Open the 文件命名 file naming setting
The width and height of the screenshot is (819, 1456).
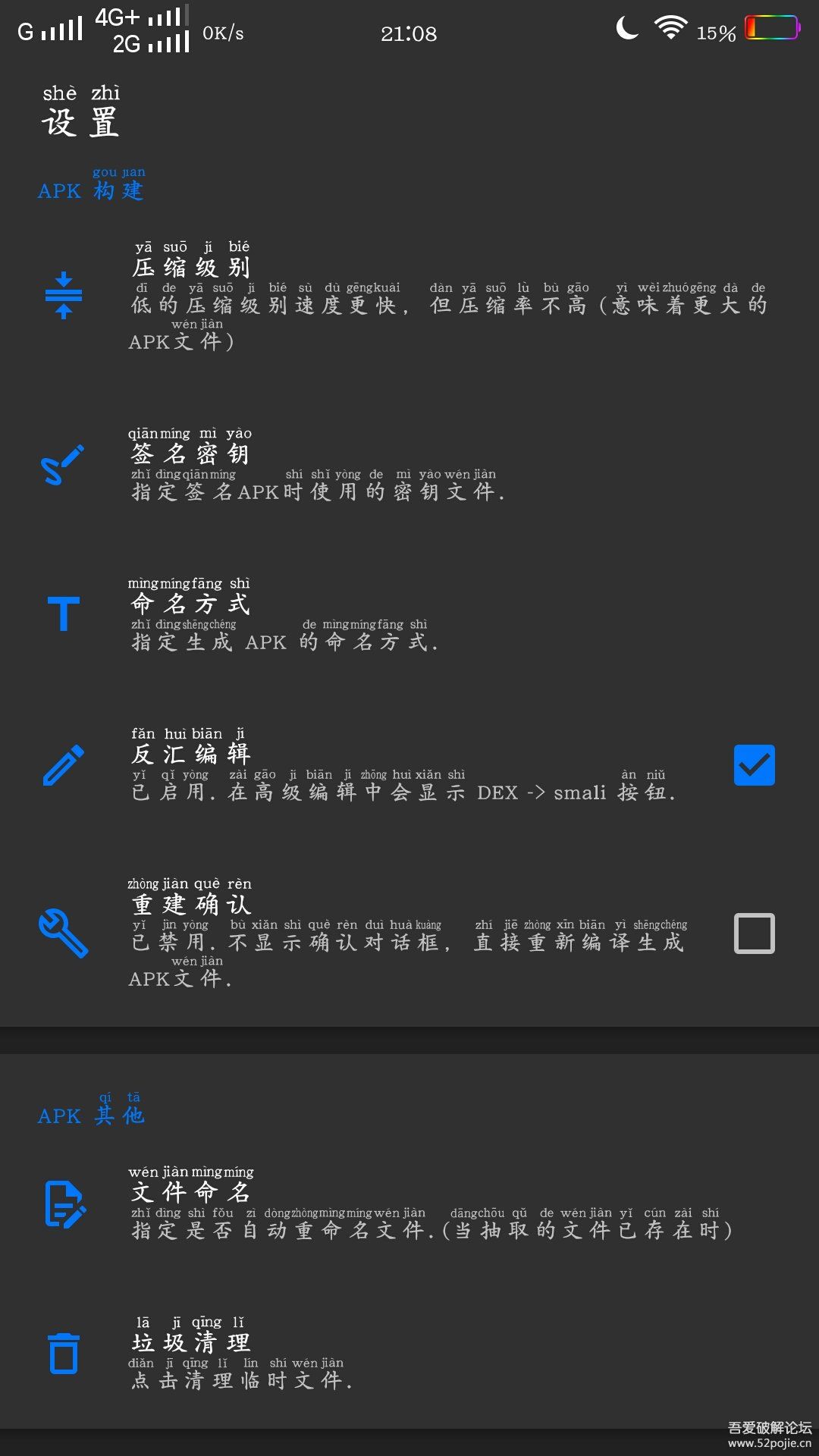click(409, 1204)
